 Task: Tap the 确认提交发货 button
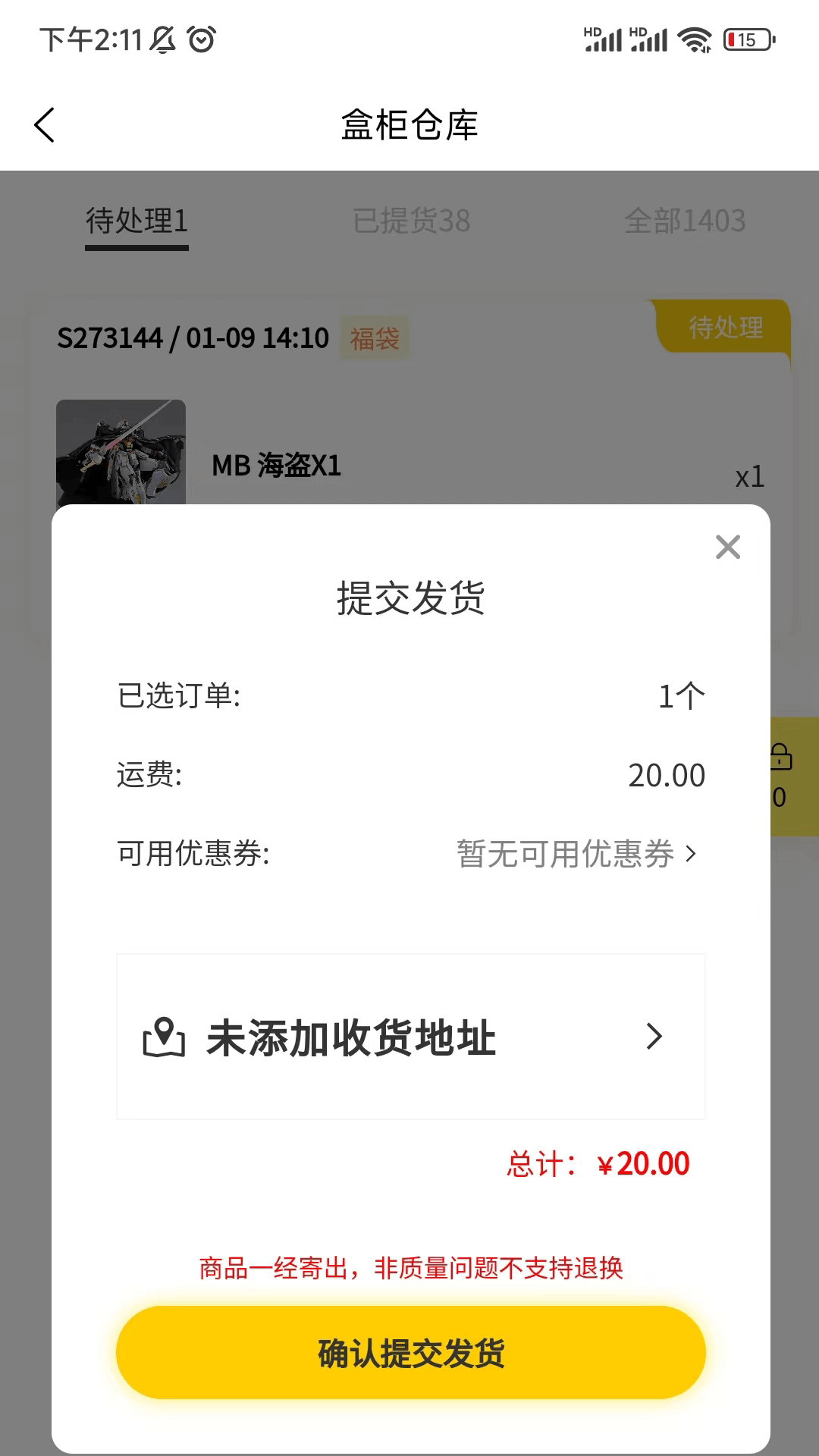[x=409, y=1353]
